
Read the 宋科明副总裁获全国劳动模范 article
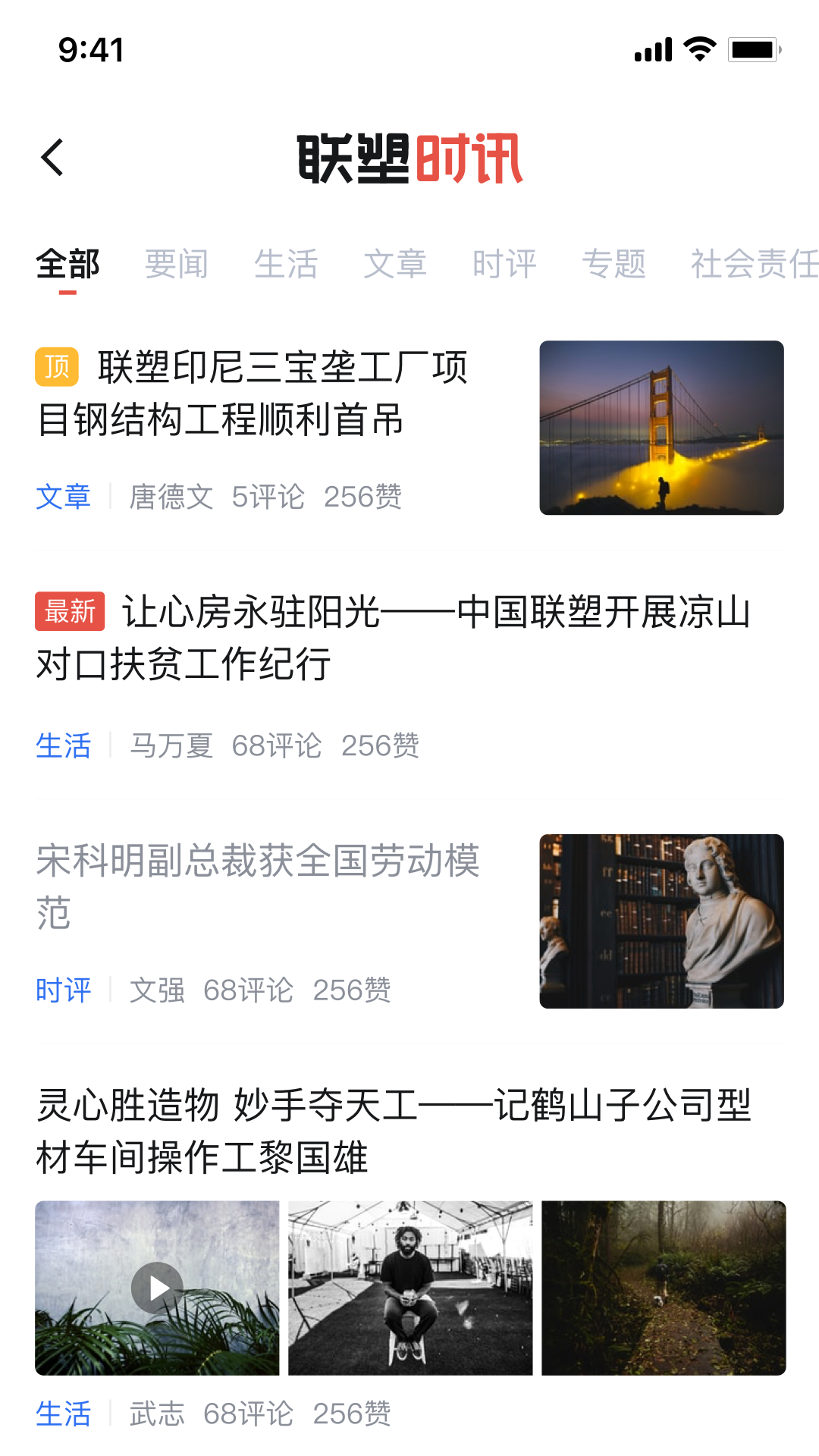258,886
